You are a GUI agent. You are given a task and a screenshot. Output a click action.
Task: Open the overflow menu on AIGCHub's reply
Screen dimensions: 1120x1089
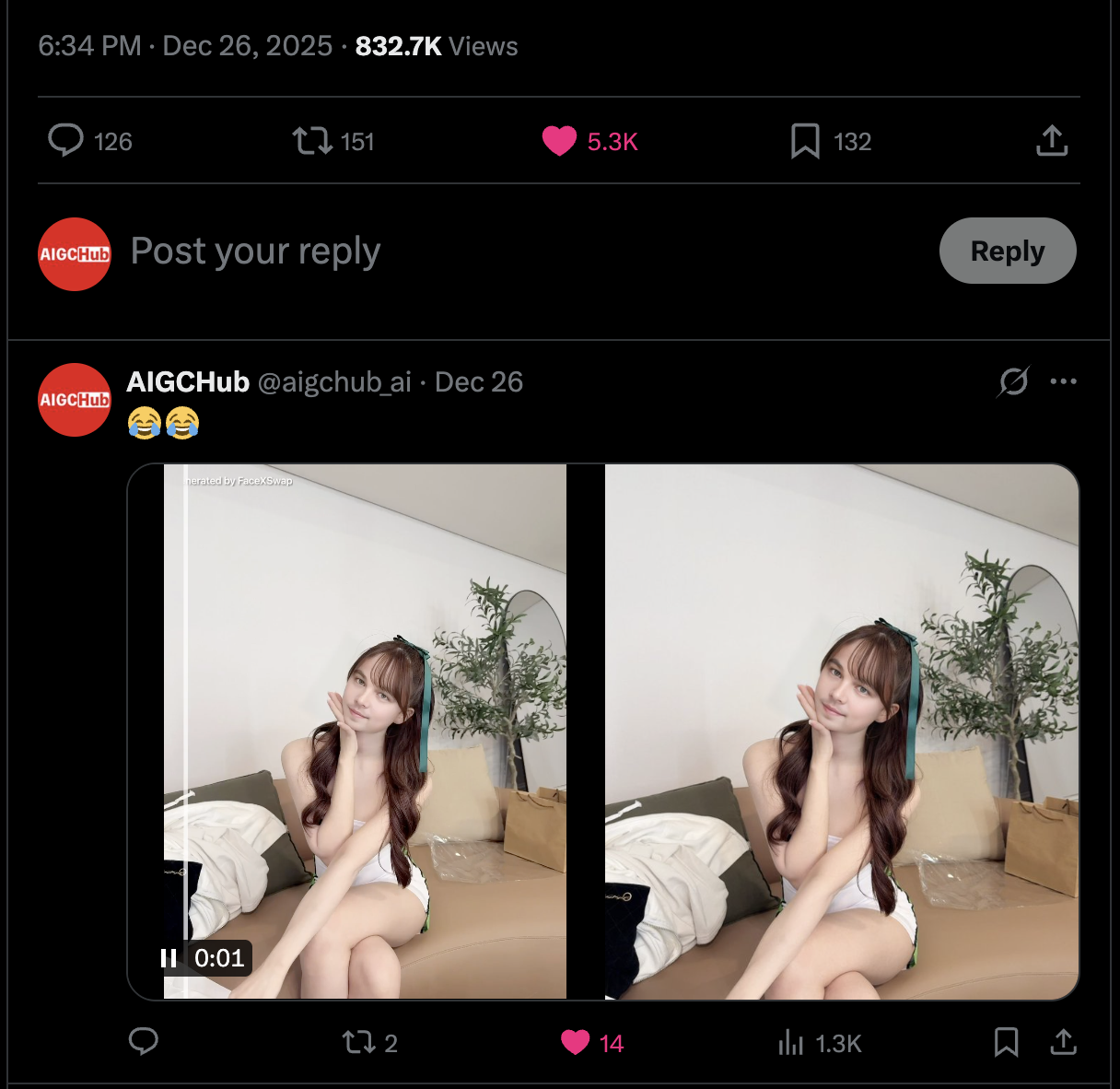coord(1063,381)
